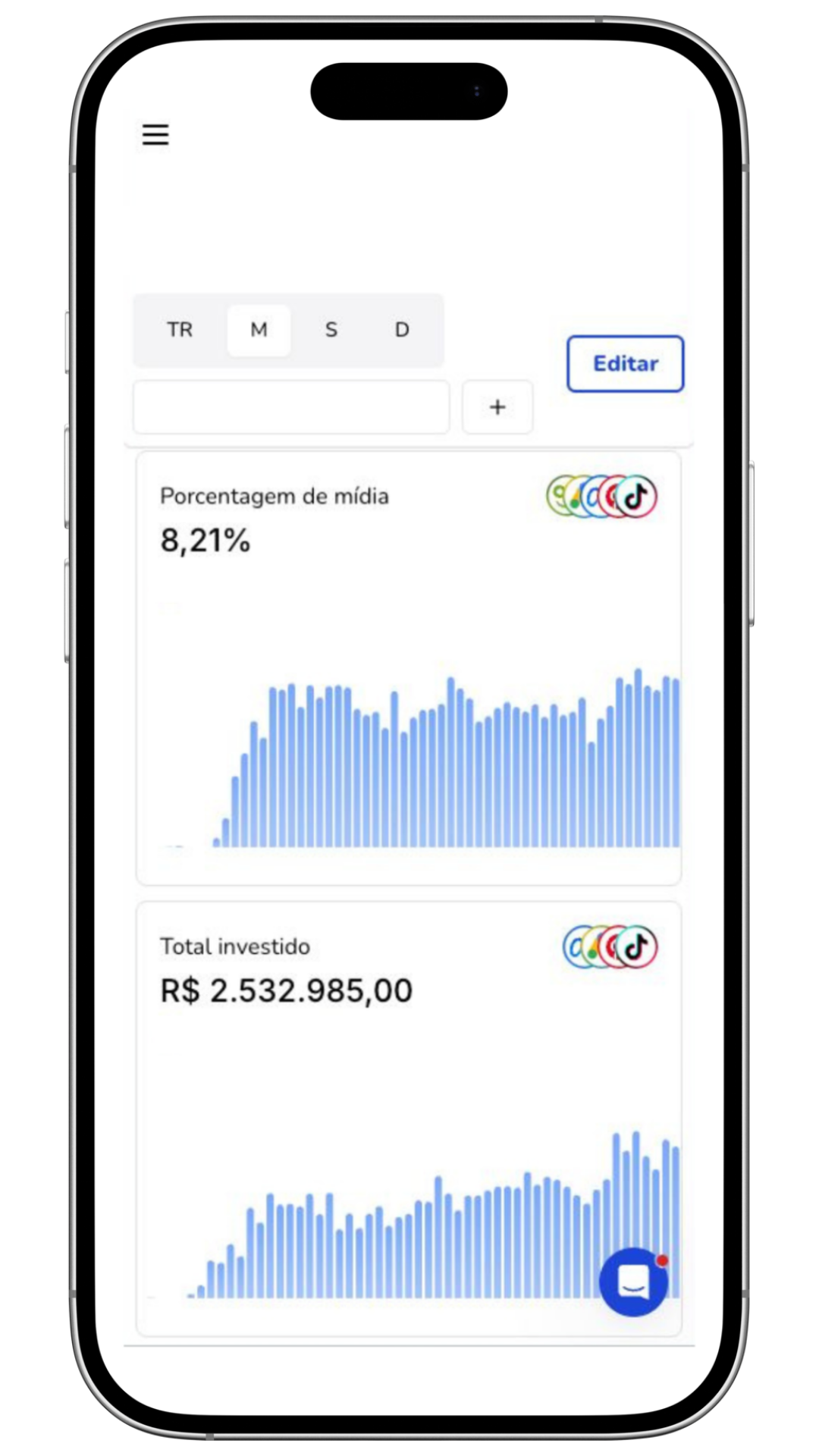The width and height of the screenshot is (819, 1456).
Task: Switch to the TR period tab
Action: click(x=179, y=330)
